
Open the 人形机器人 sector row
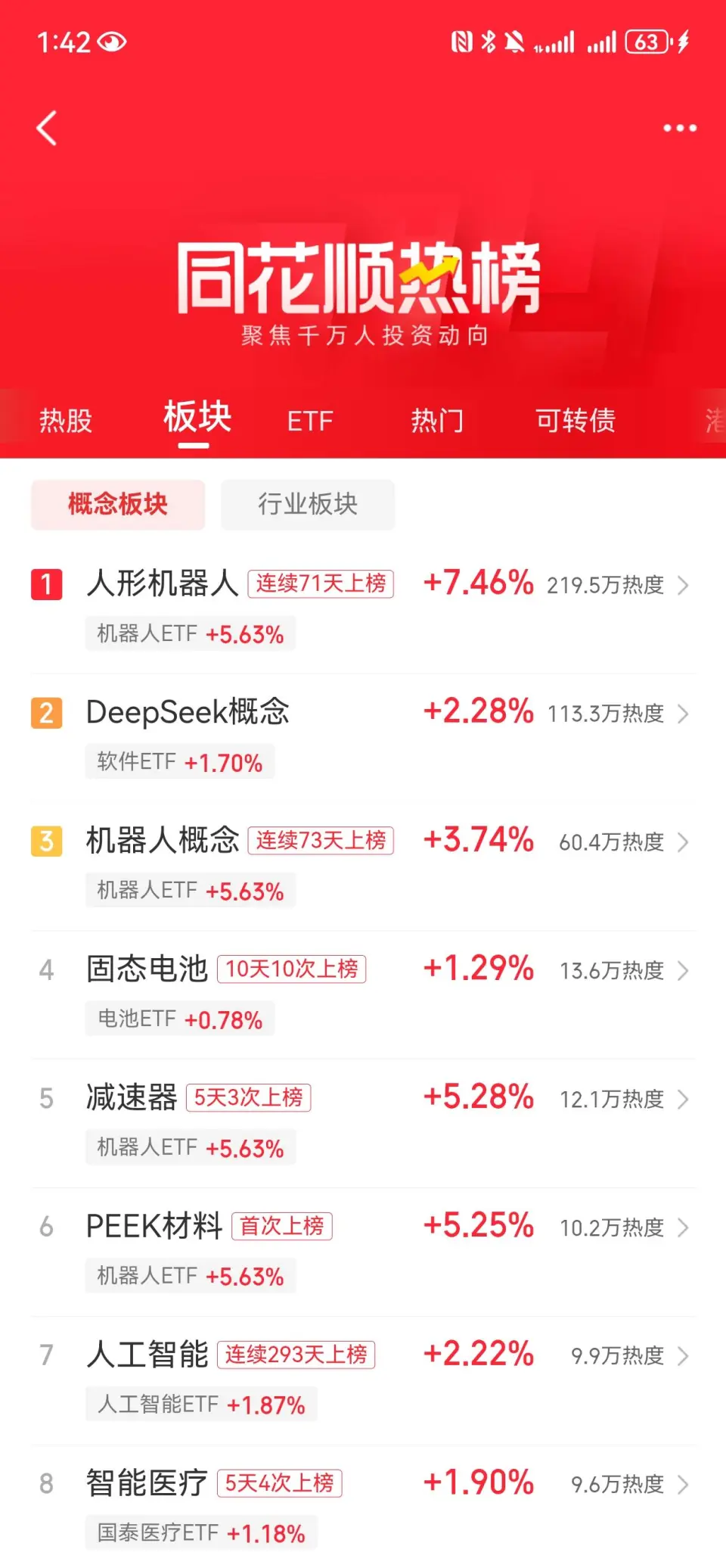pyautogui.click(x=163, y=583)
